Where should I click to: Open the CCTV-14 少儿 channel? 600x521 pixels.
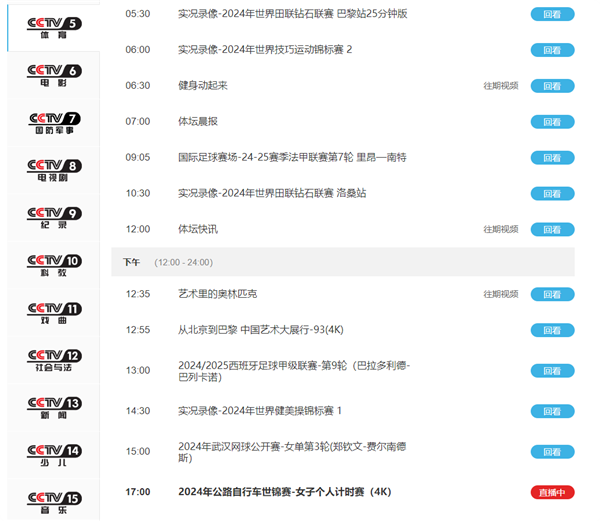[54, 455]
